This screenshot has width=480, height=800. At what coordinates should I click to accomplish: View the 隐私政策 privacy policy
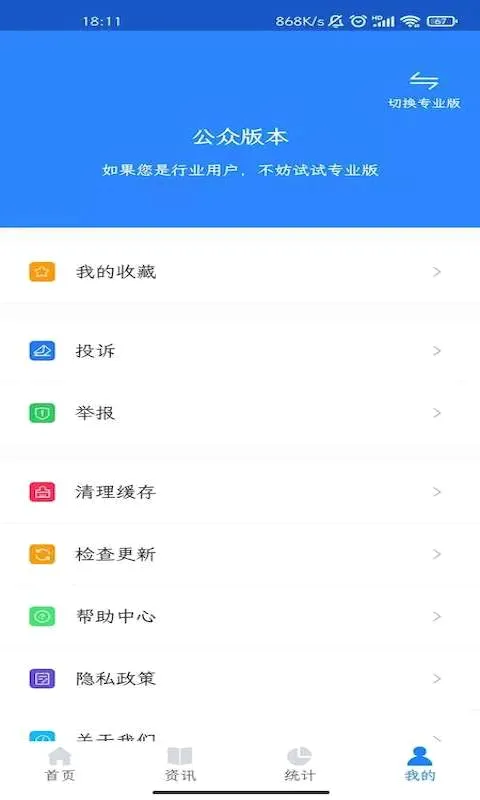click(240, 679)
